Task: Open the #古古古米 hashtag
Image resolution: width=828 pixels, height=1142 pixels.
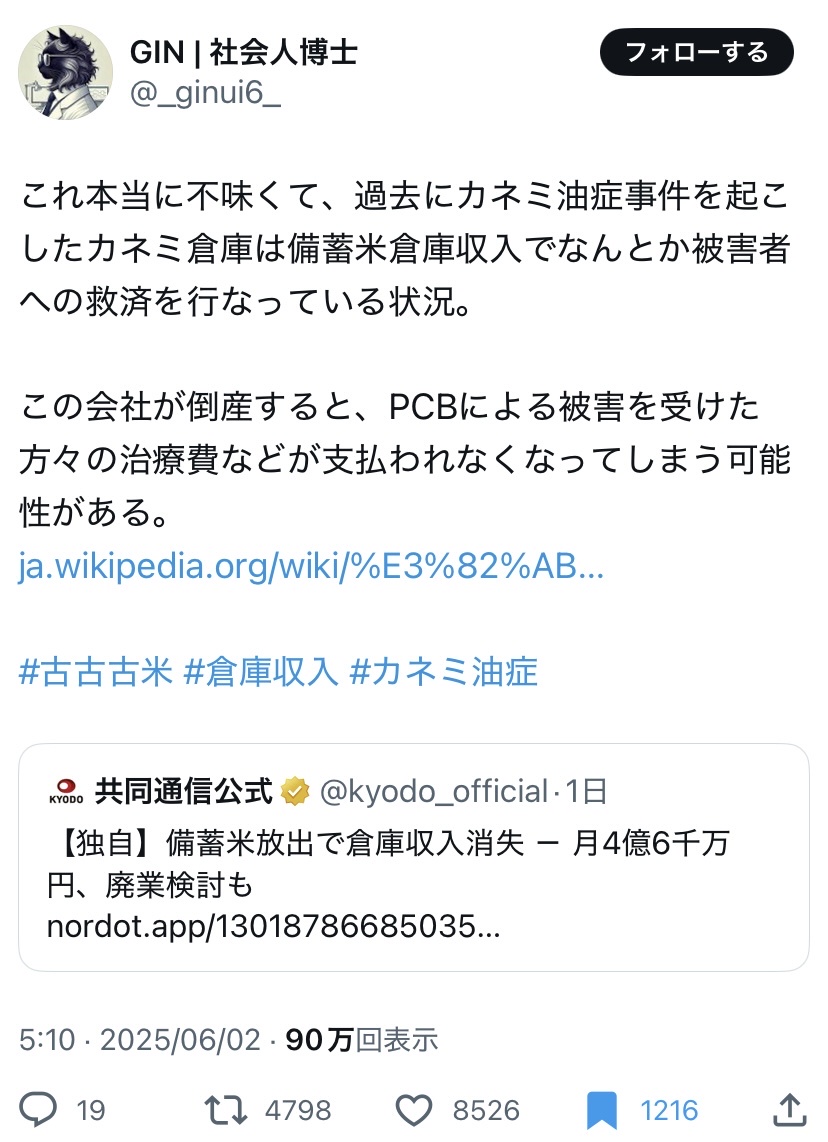Action: click(x=96, y=671)
